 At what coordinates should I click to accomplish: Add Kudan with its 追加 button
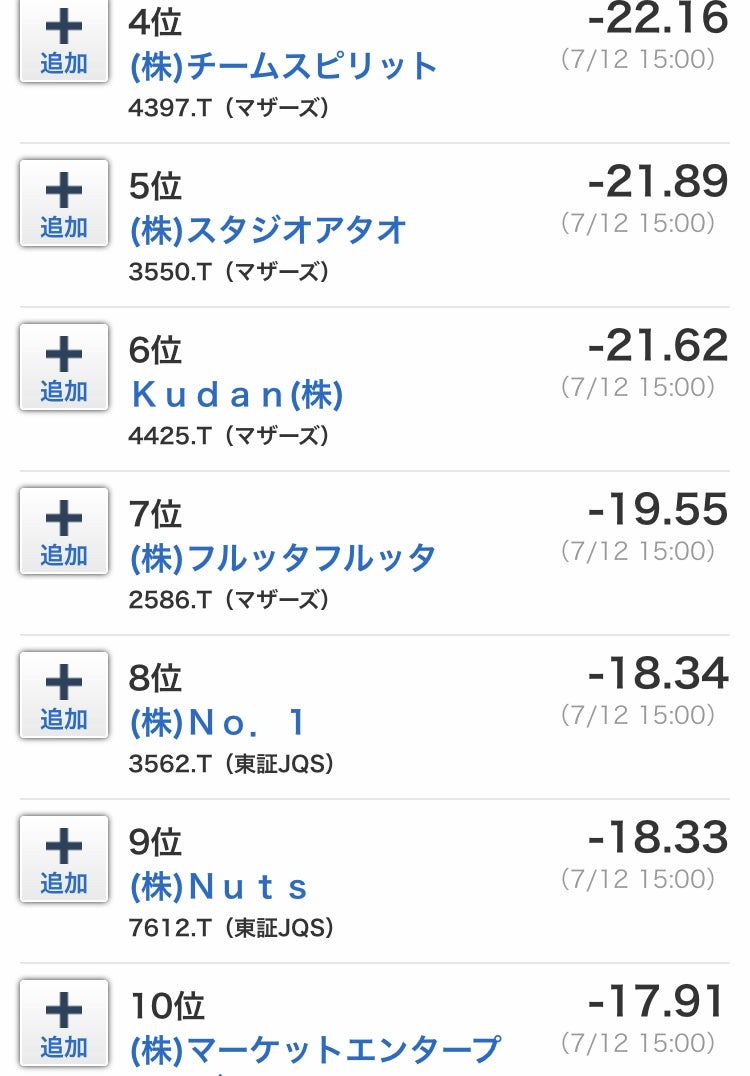coord(64,367)
